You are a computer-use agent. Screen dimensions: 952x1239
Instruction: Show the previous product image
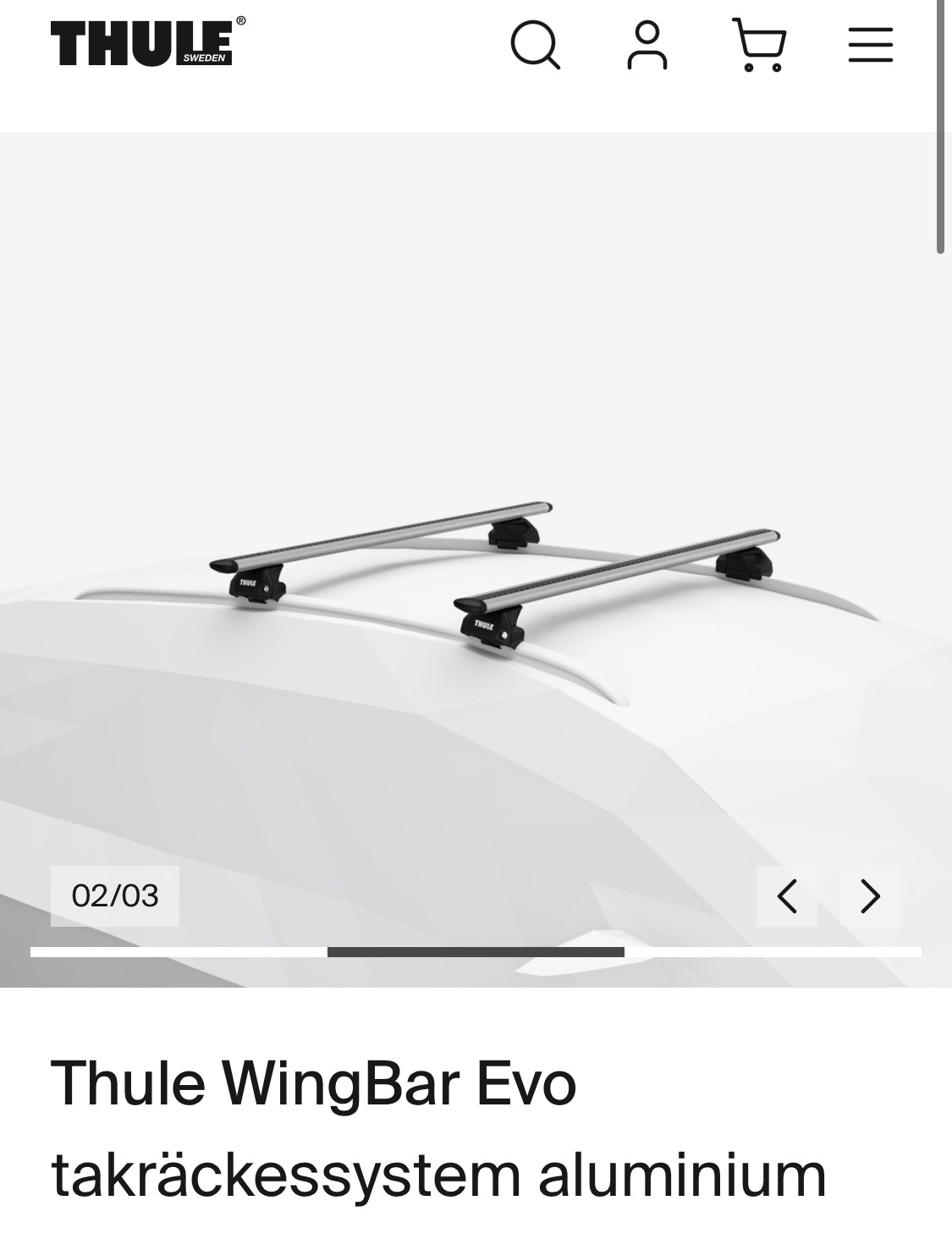pos(787,896)
